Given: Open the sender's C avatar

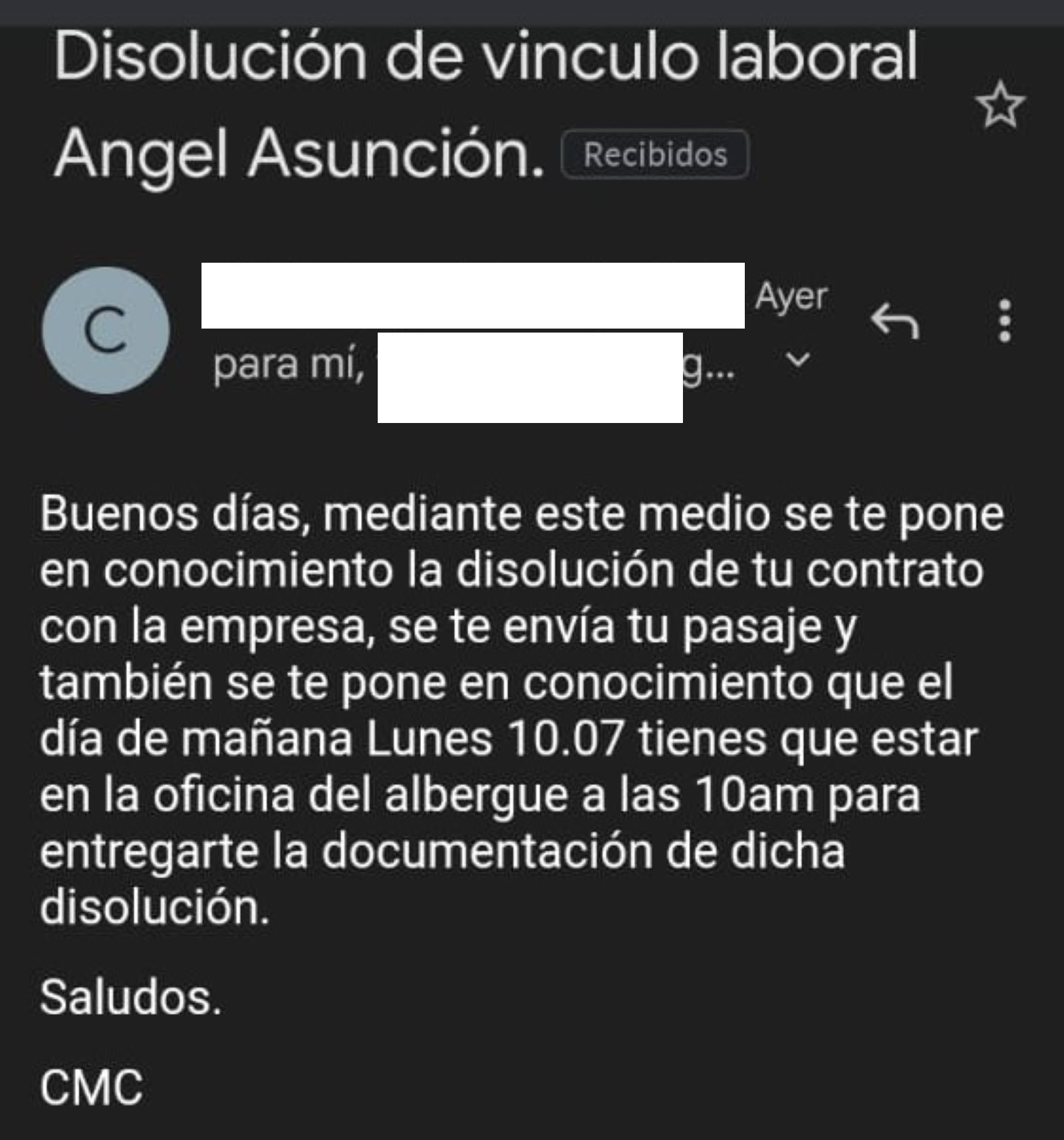Looking at the screenshot, I should click(x=106, y=331).
